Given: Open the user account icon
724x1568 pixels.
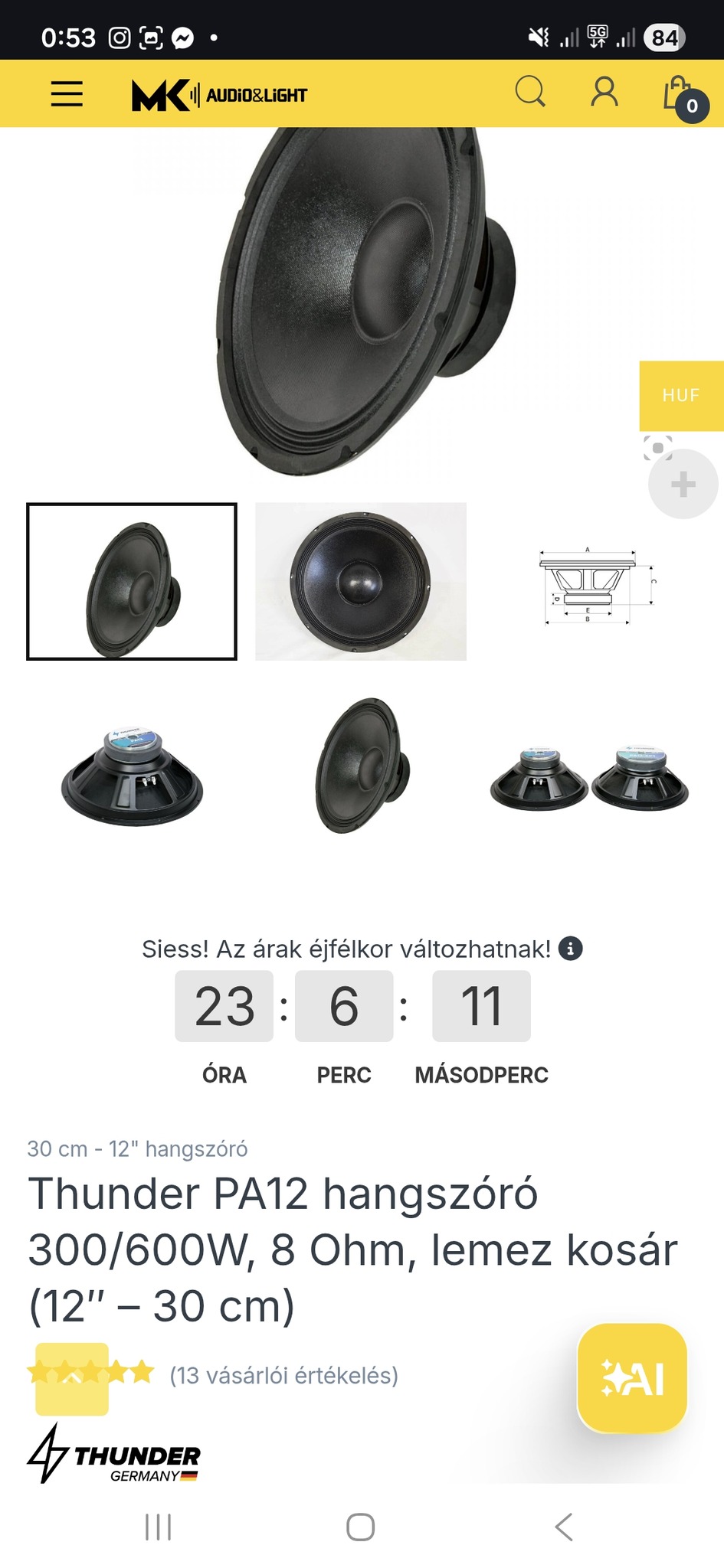Looking at the screenshot, I should click(x=604, y=93).
